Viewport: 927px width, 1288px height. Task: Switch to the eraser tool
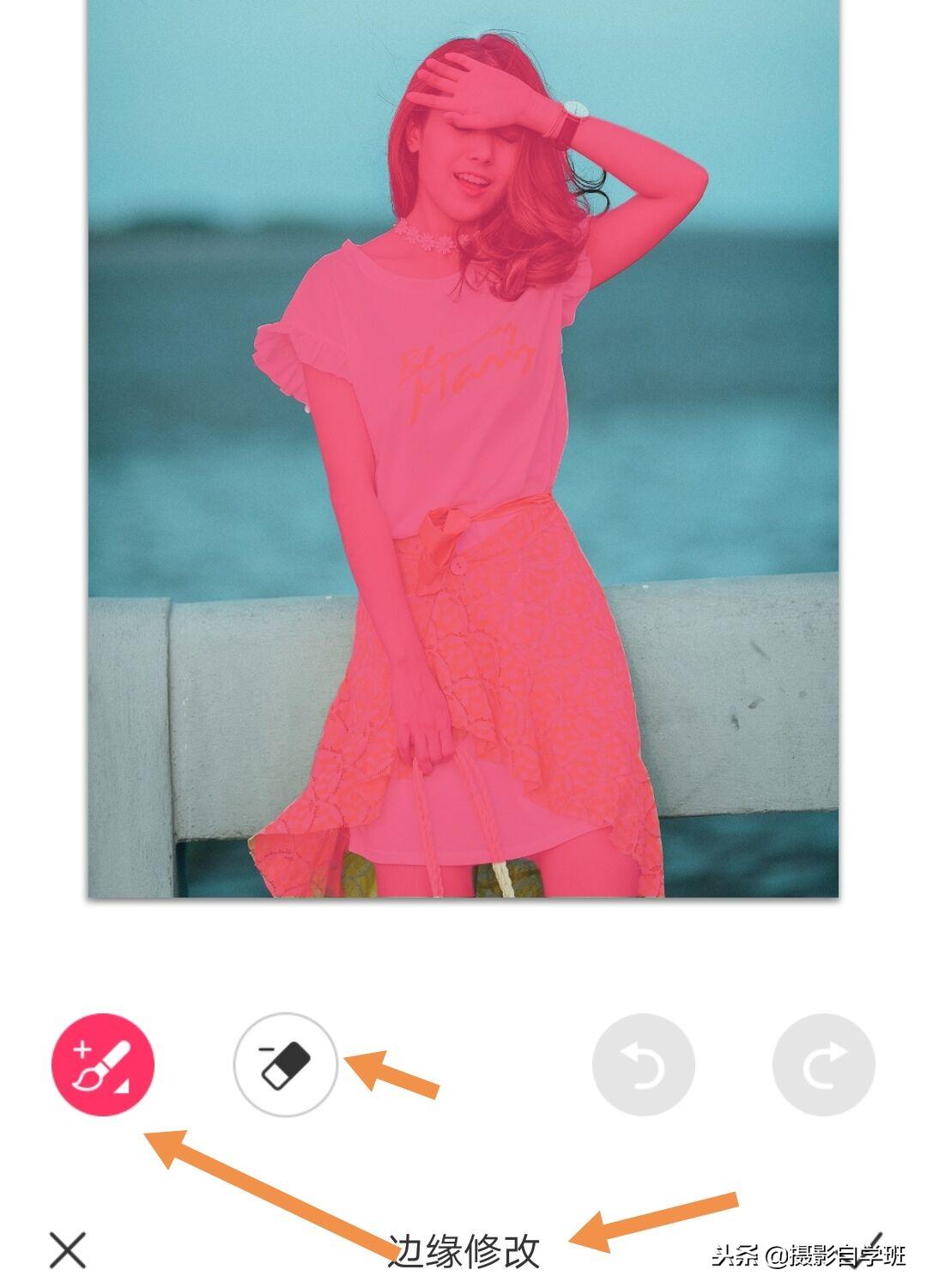coord(286,1064)
